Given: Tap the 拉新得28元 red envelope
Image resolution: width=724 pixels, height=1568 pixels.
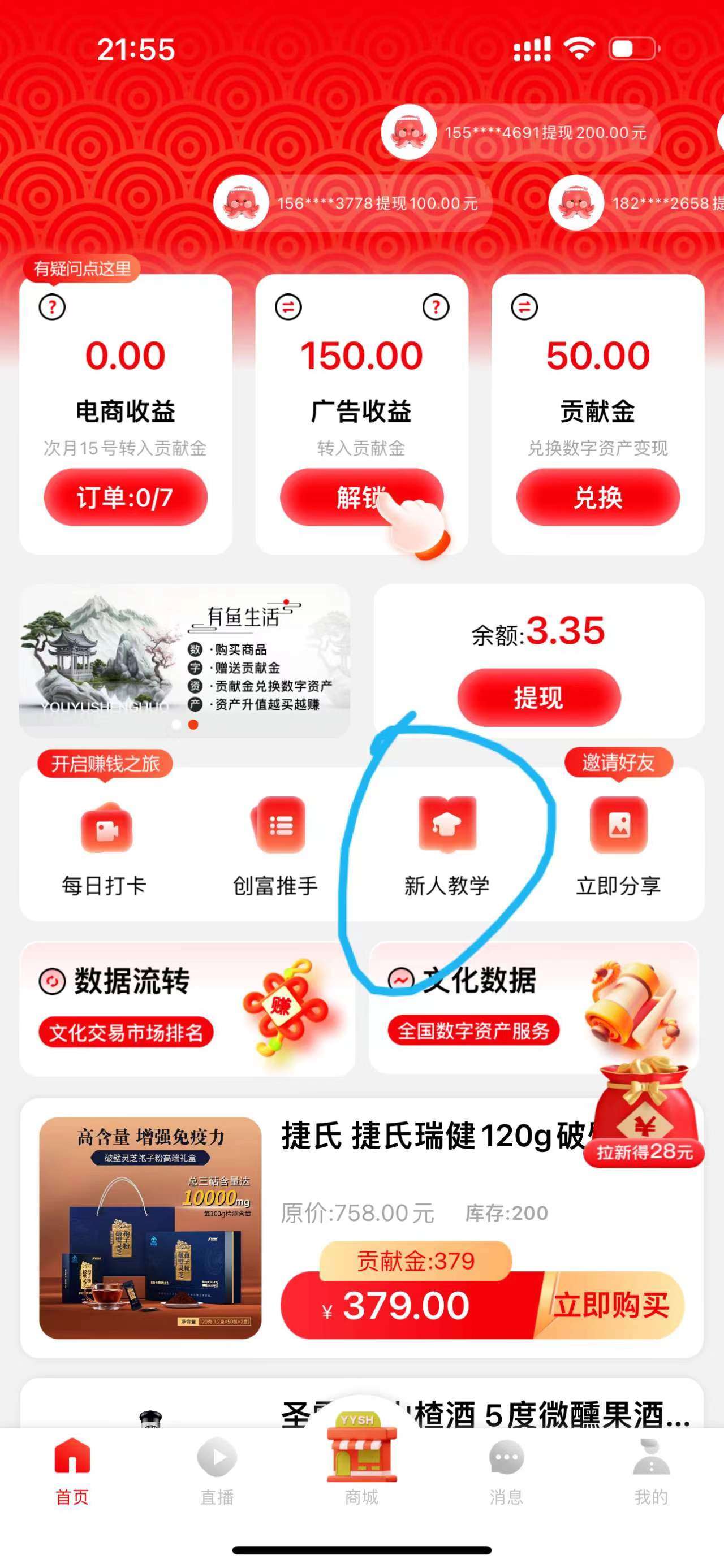Looking at the screenshot, I should point(645,1117).
